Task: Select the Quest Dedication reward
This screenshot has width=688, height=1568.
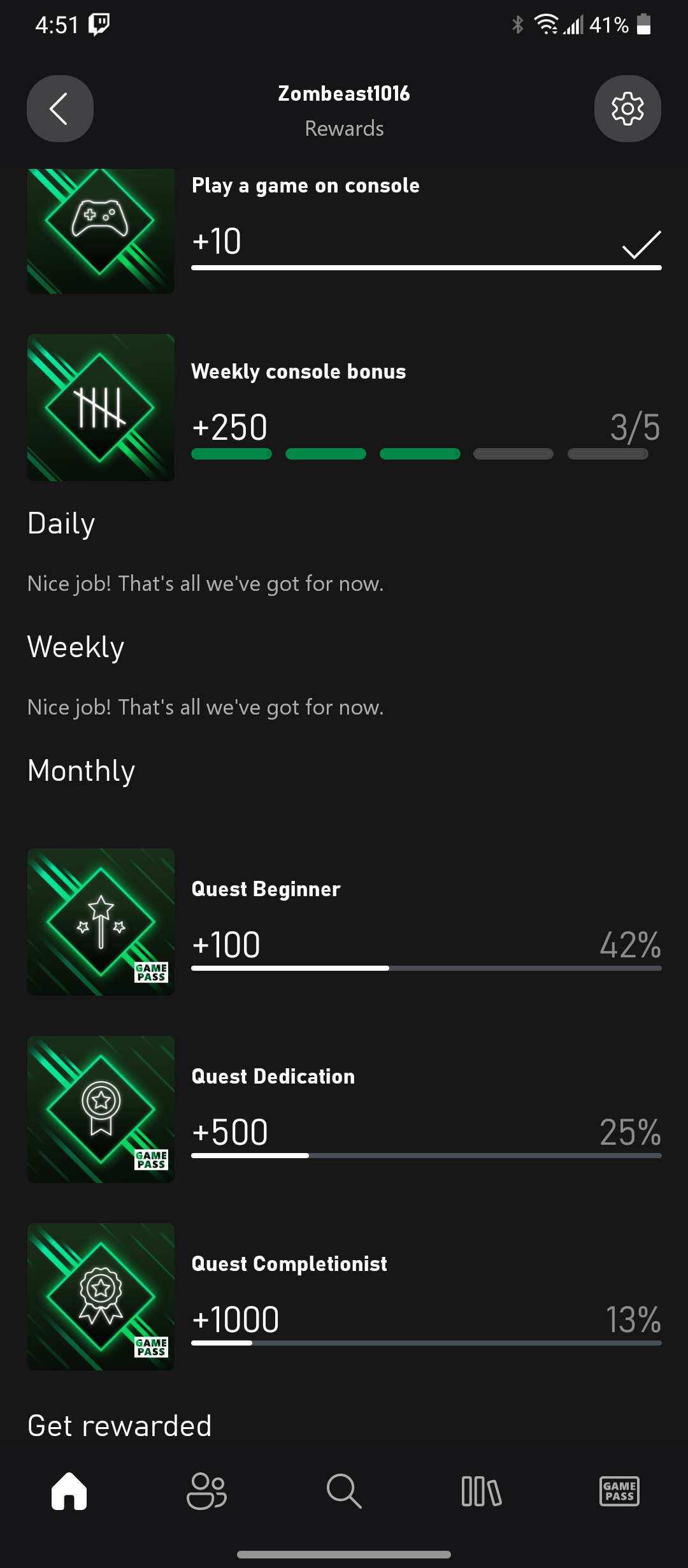Action: [344, 1109]
